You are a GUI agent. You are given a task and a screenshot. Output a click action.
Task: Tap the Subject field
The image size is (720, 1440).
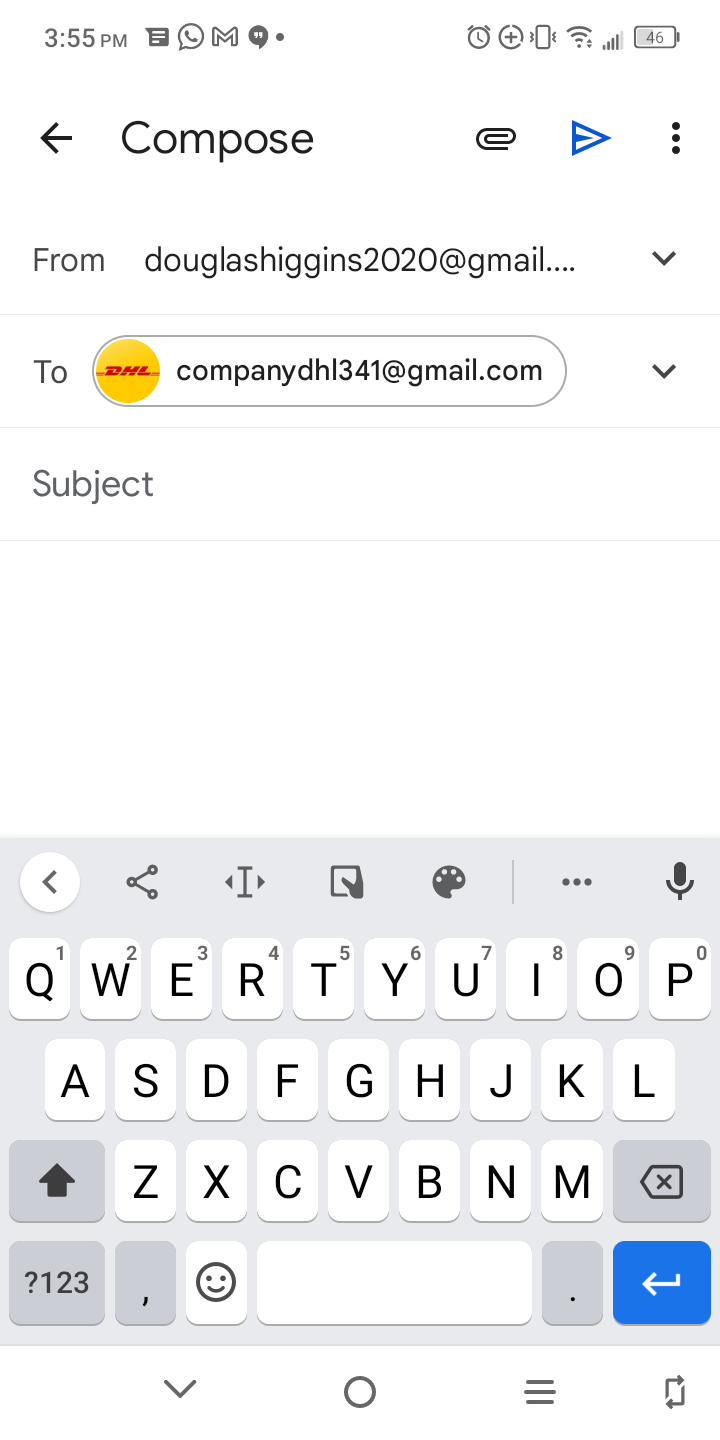[200, 484]
